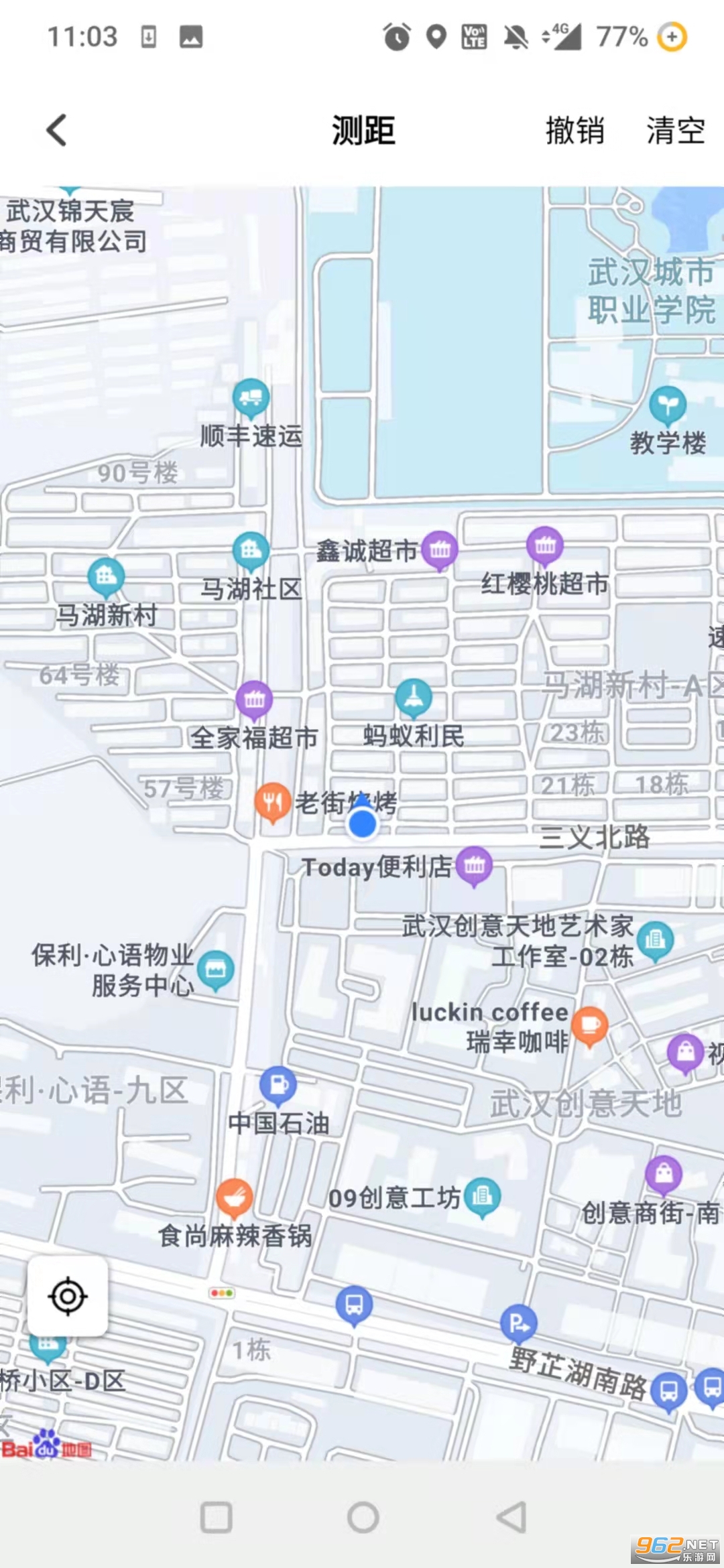Tap 清空 to clear all measurements
The width and height of the screenshot is (724, 1568).
[676, 130]
